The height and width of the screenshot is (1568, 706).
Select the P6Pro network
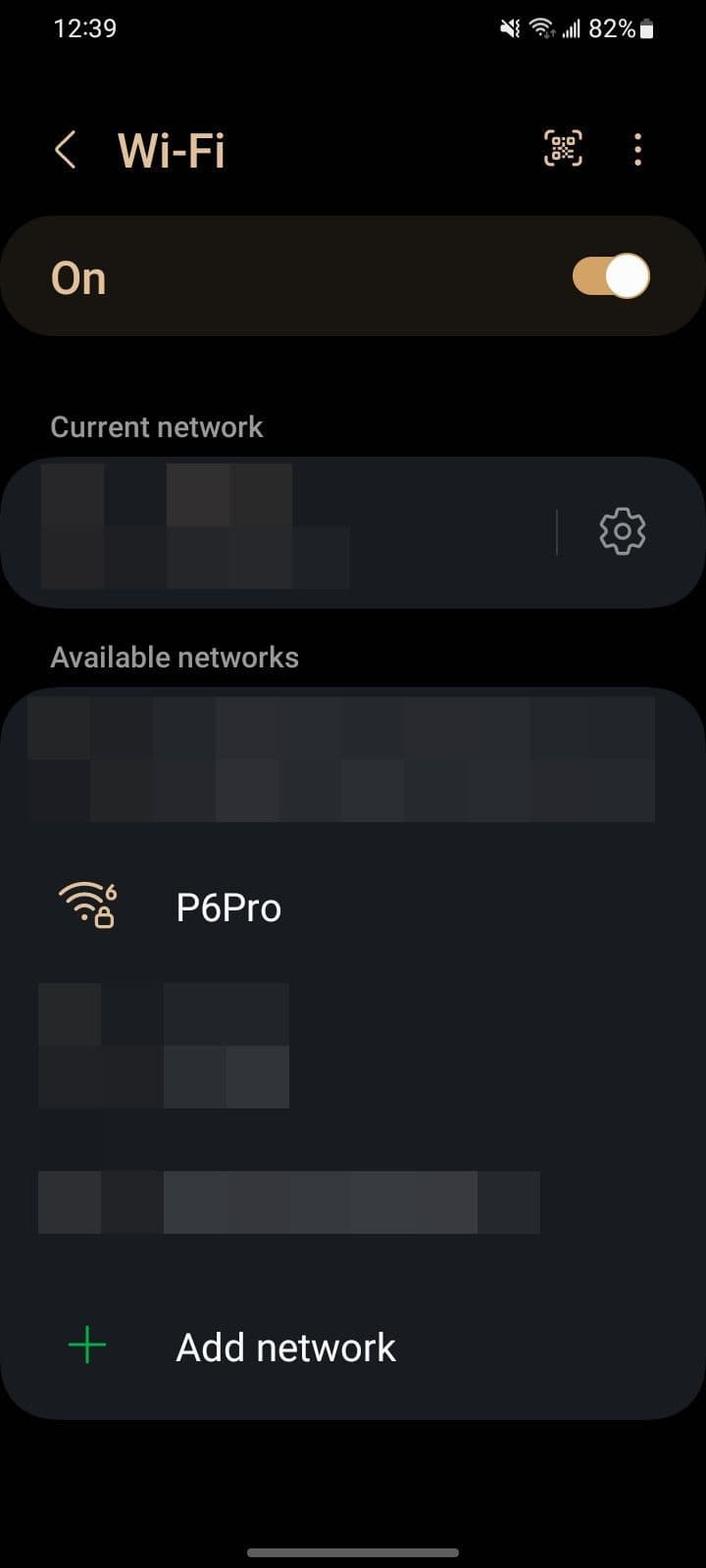point(228,906)
